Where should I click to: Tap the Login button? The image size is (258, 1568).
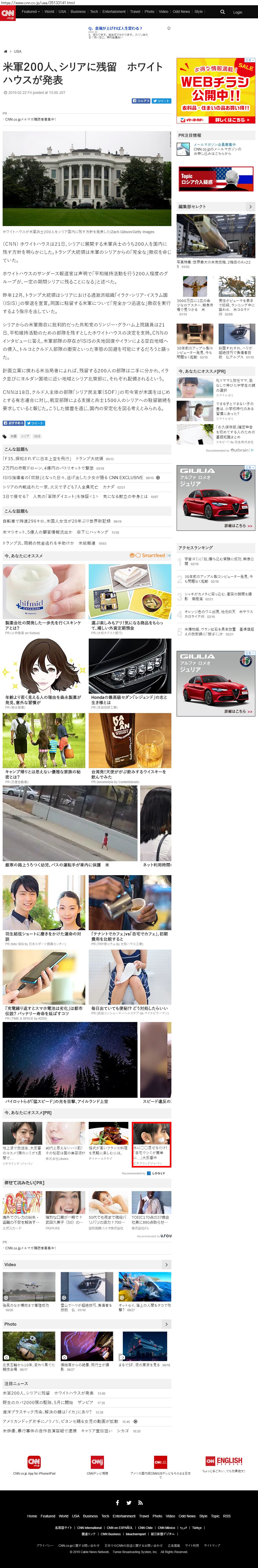tap(237, 12)
